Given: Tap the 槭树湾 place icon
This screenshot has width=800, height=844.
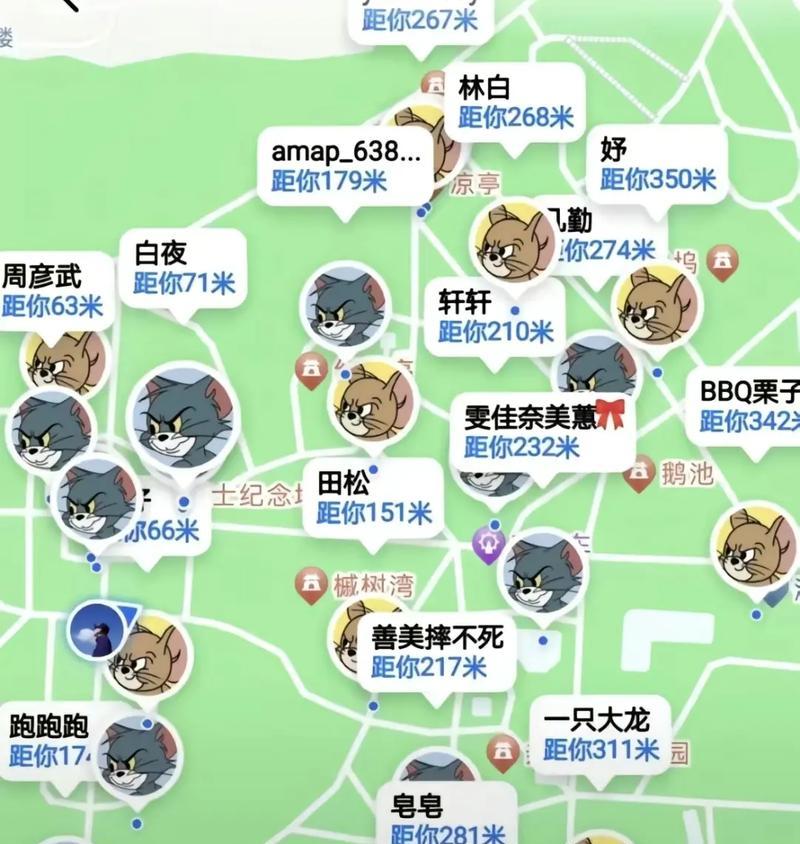Looking at the screenshot, I should (x=312, y=585).
